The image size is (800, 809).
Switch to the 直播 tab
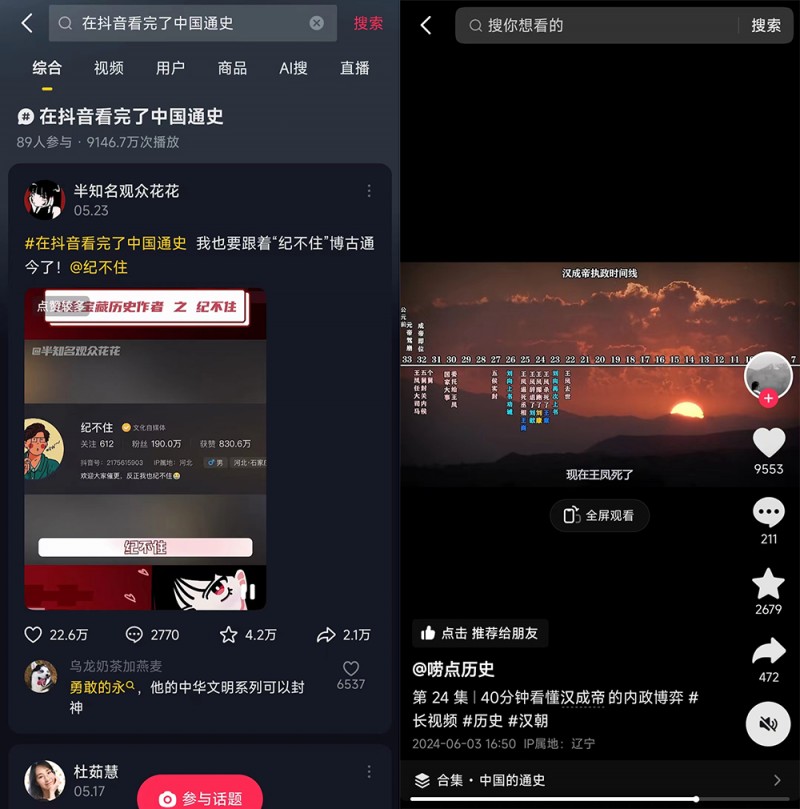pyautogui.click(x=355, y=68)
